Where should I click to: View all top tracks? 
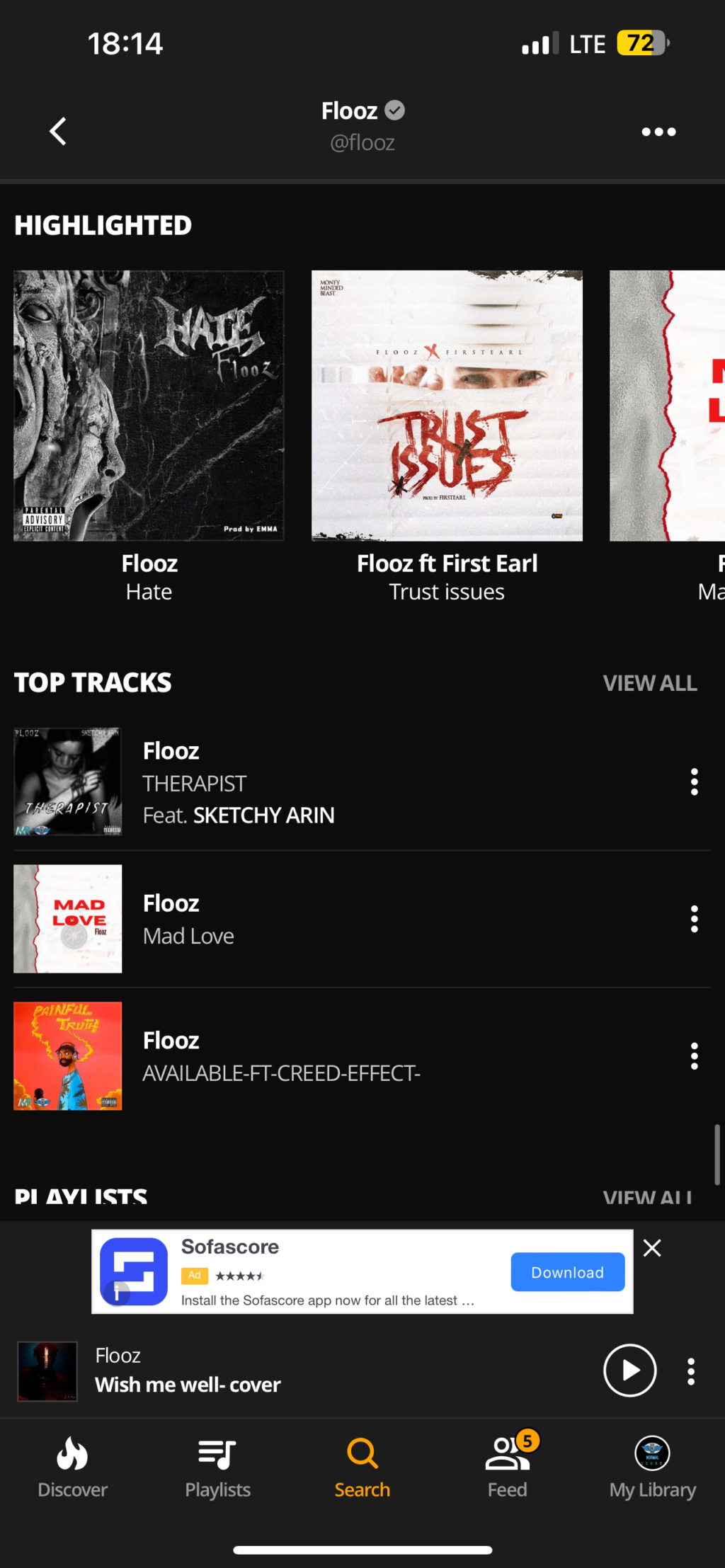click(649, 683)
